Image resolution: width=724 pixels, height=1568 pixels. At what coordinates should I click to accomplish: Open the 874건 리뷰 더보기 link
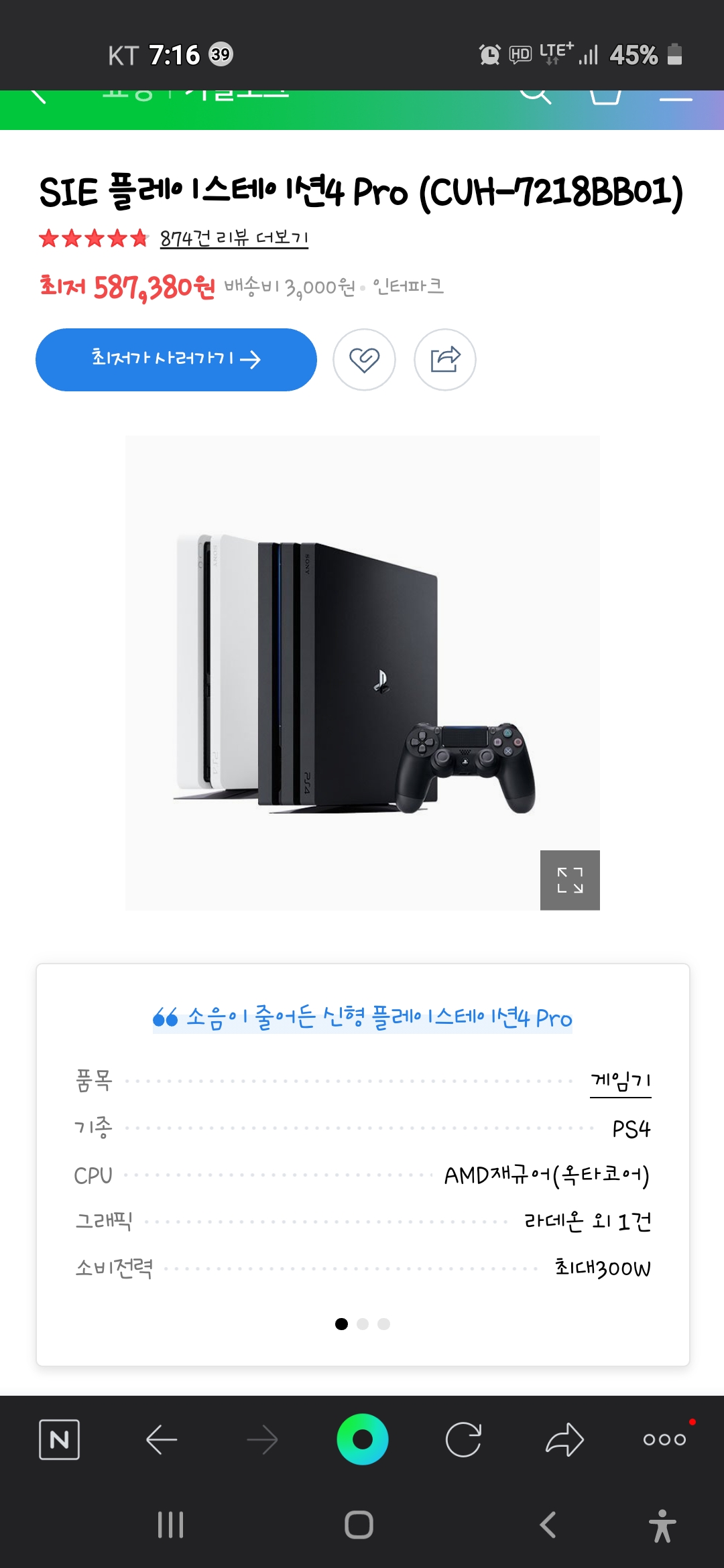point(234,238)
